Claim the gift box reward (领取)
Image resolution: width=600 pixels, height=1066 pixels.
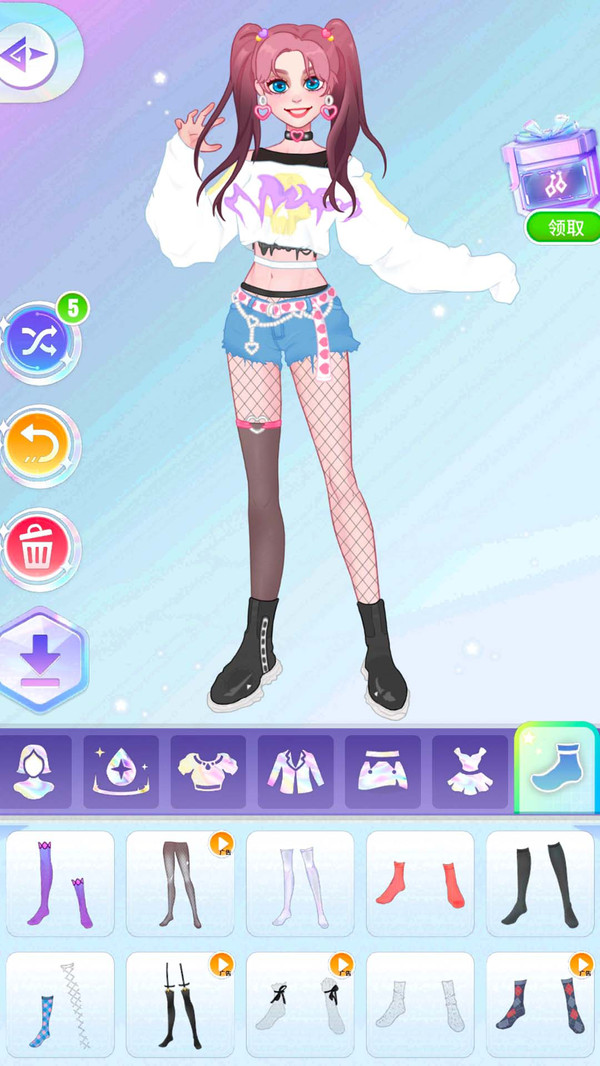(x=565, y=227)
